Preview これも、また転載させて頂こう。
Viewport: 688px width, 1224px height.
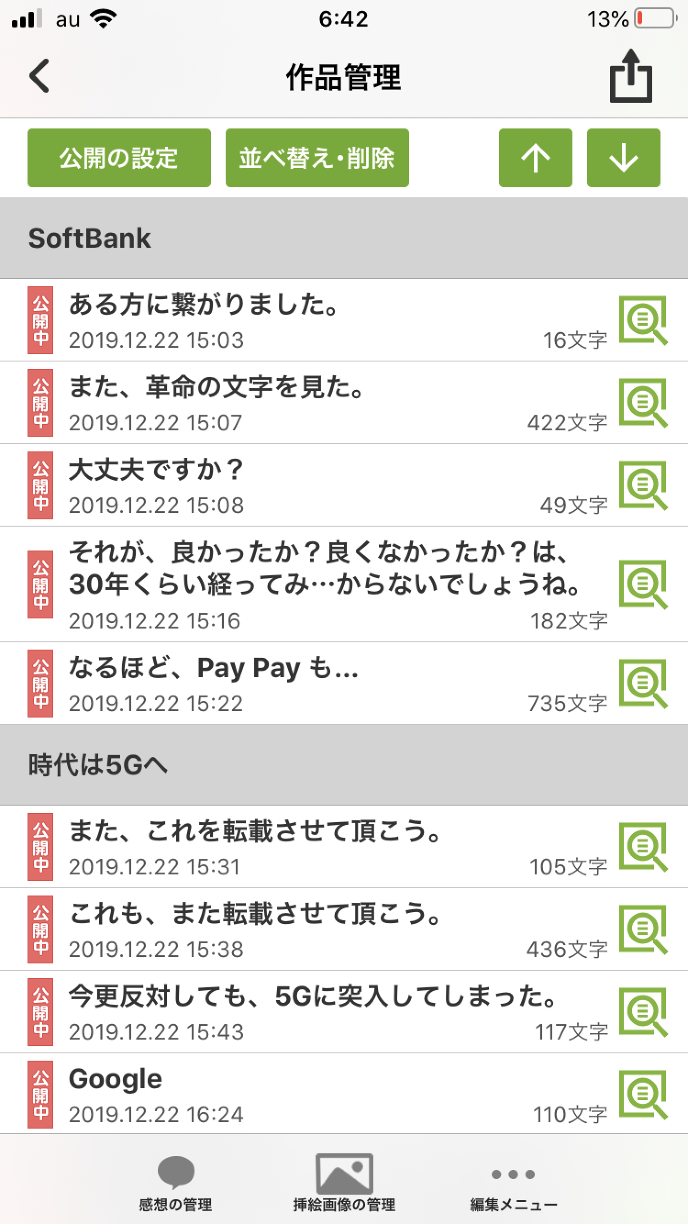coord(643,929)
